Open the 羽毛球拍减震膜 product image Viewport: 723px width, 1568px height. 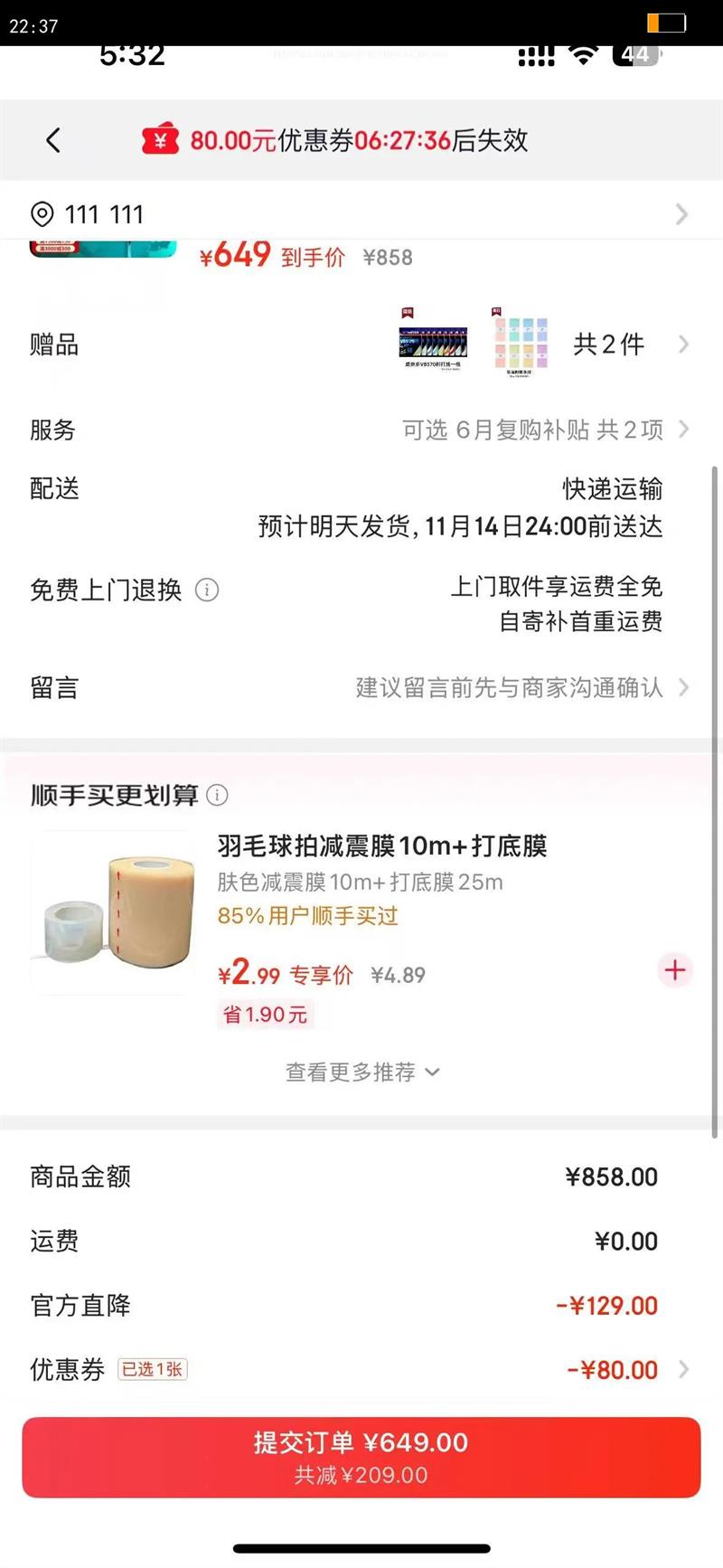[x=114, y=913]
